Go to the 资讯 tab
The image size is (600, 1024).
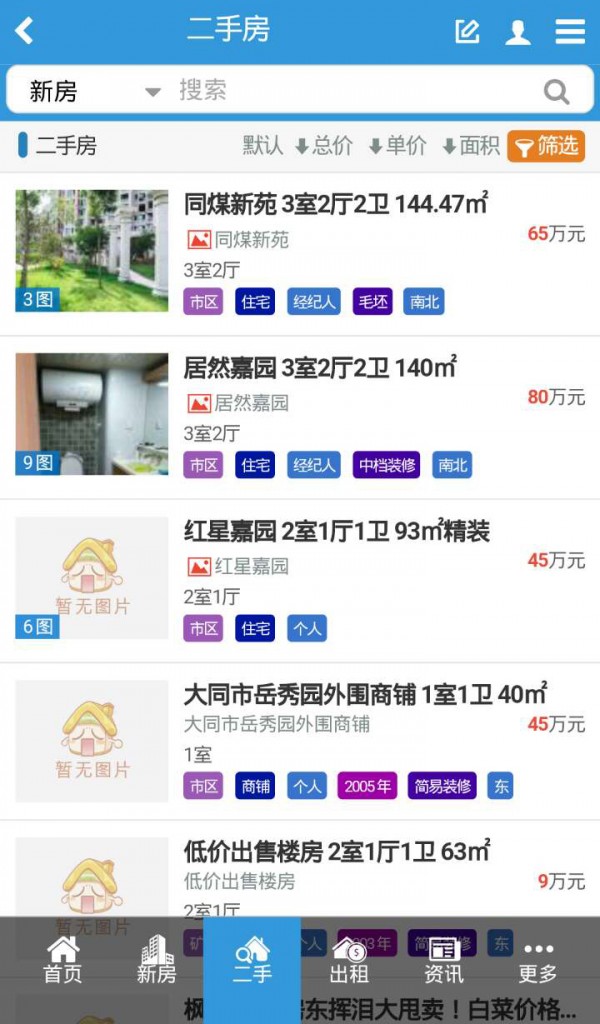pyautogui.click(x=443, y=960)
